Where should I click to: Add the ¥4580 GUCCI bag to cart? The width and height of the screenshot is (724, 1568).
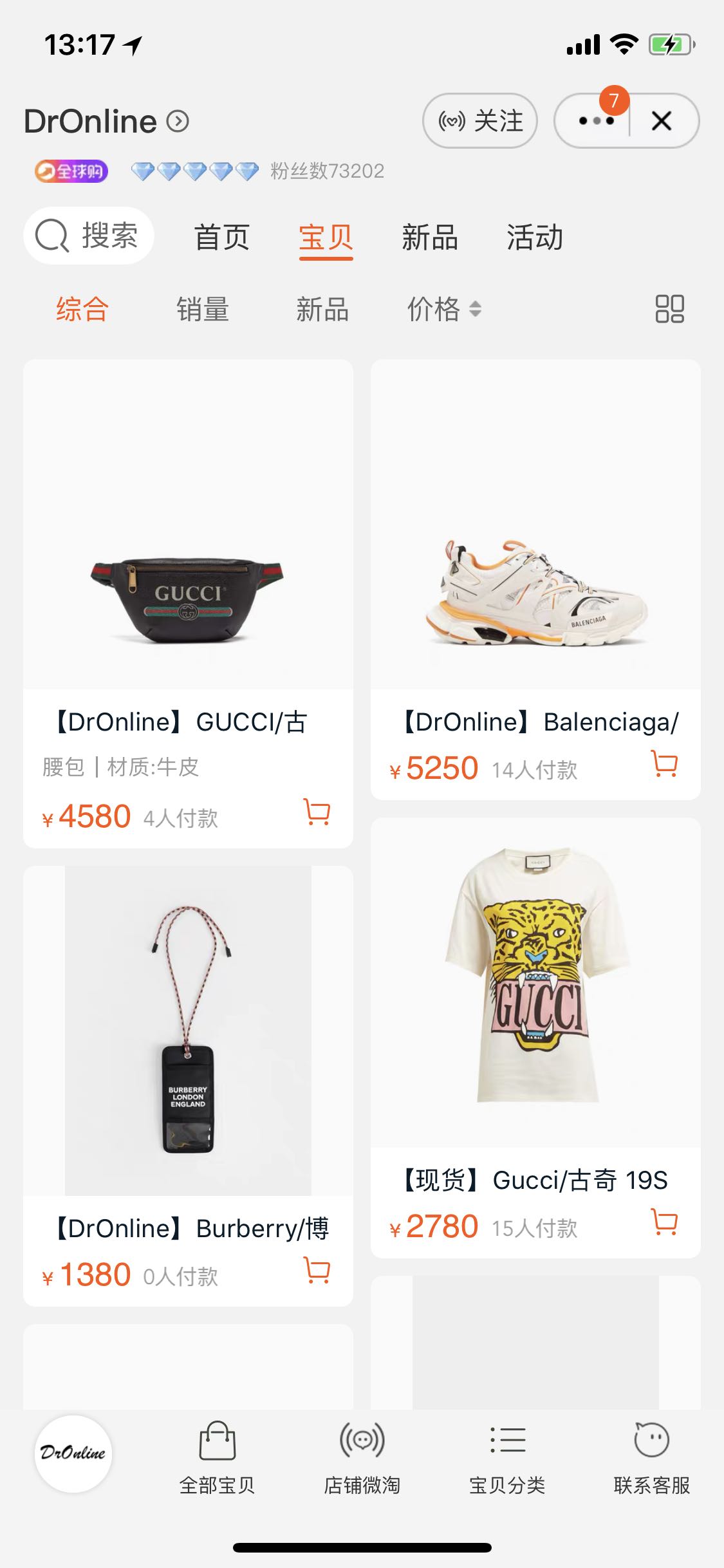(317, 812)
